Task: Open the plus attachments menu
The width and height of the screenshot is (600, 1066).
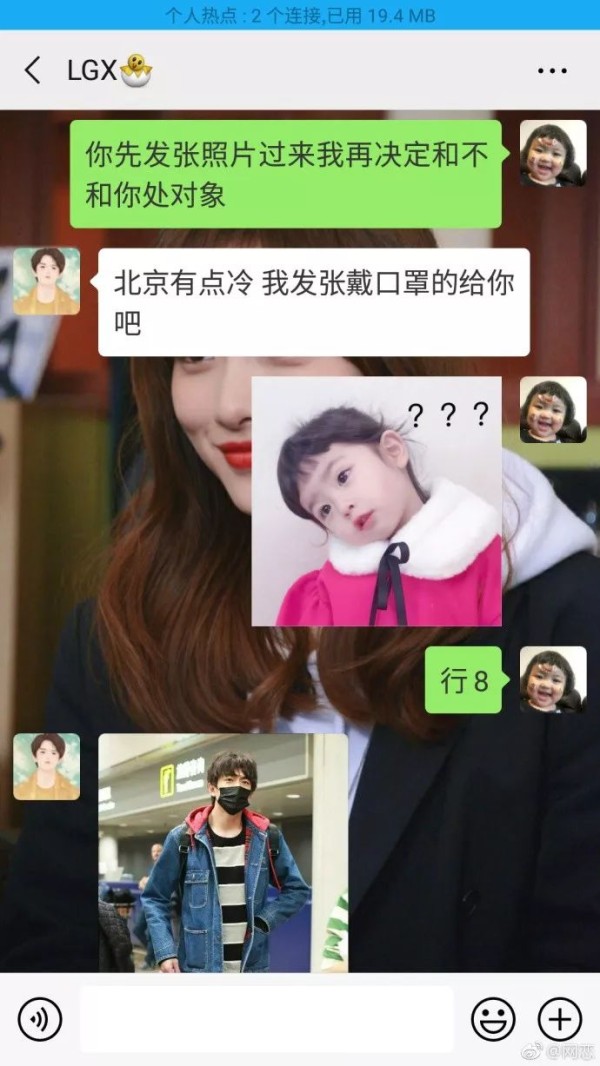Action: coord(559,1020)
